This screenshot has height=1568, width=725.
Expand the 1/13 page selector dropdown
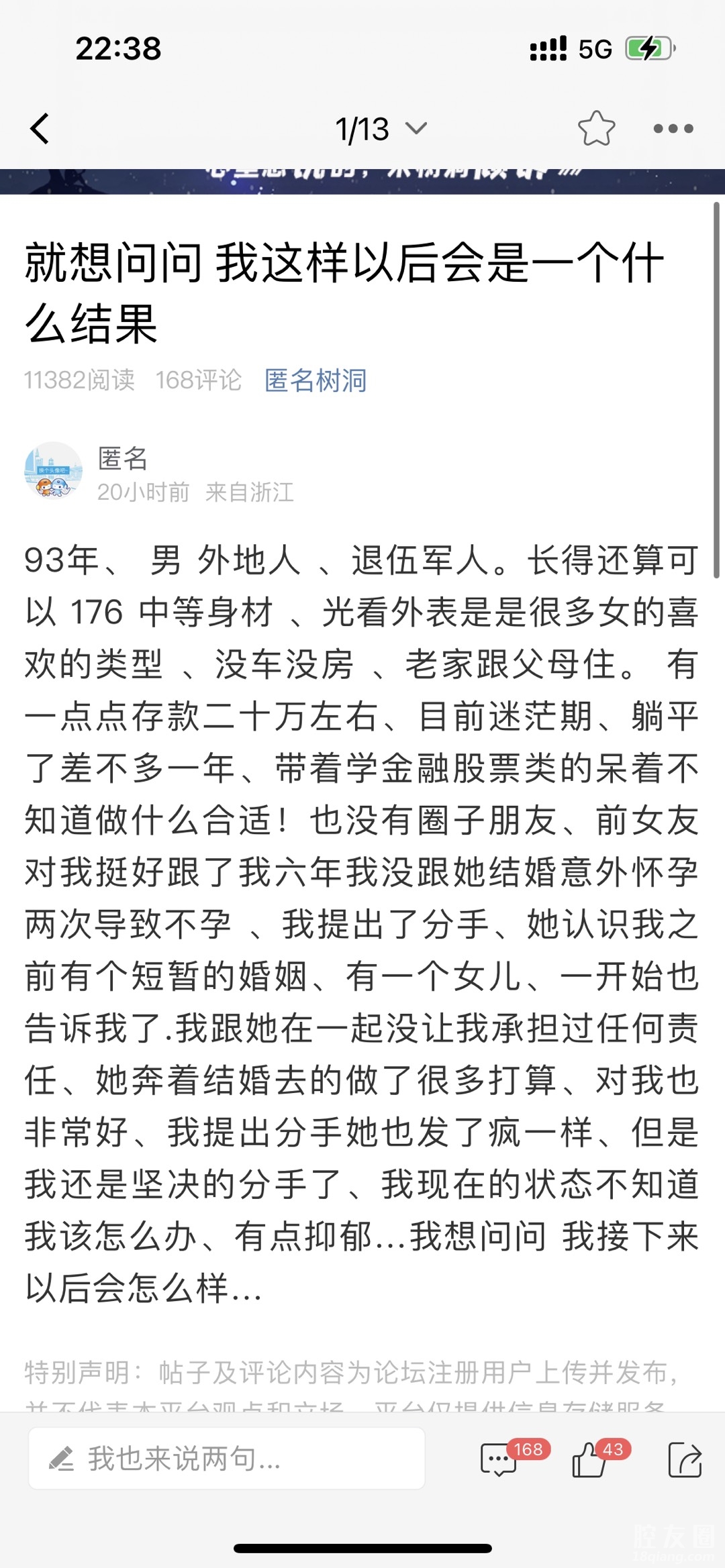pos(381,129)
